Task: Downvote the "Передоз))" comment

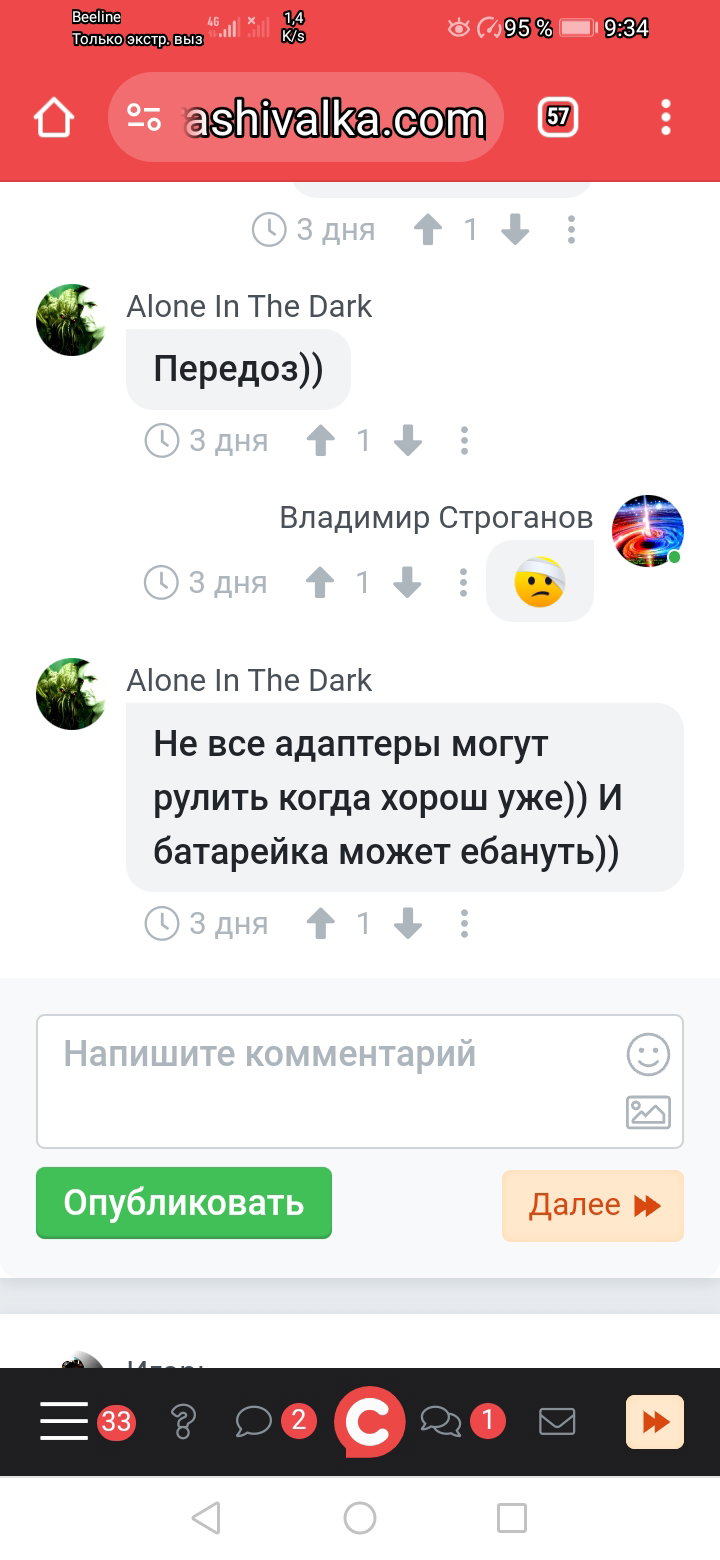Action: [407, 441]
